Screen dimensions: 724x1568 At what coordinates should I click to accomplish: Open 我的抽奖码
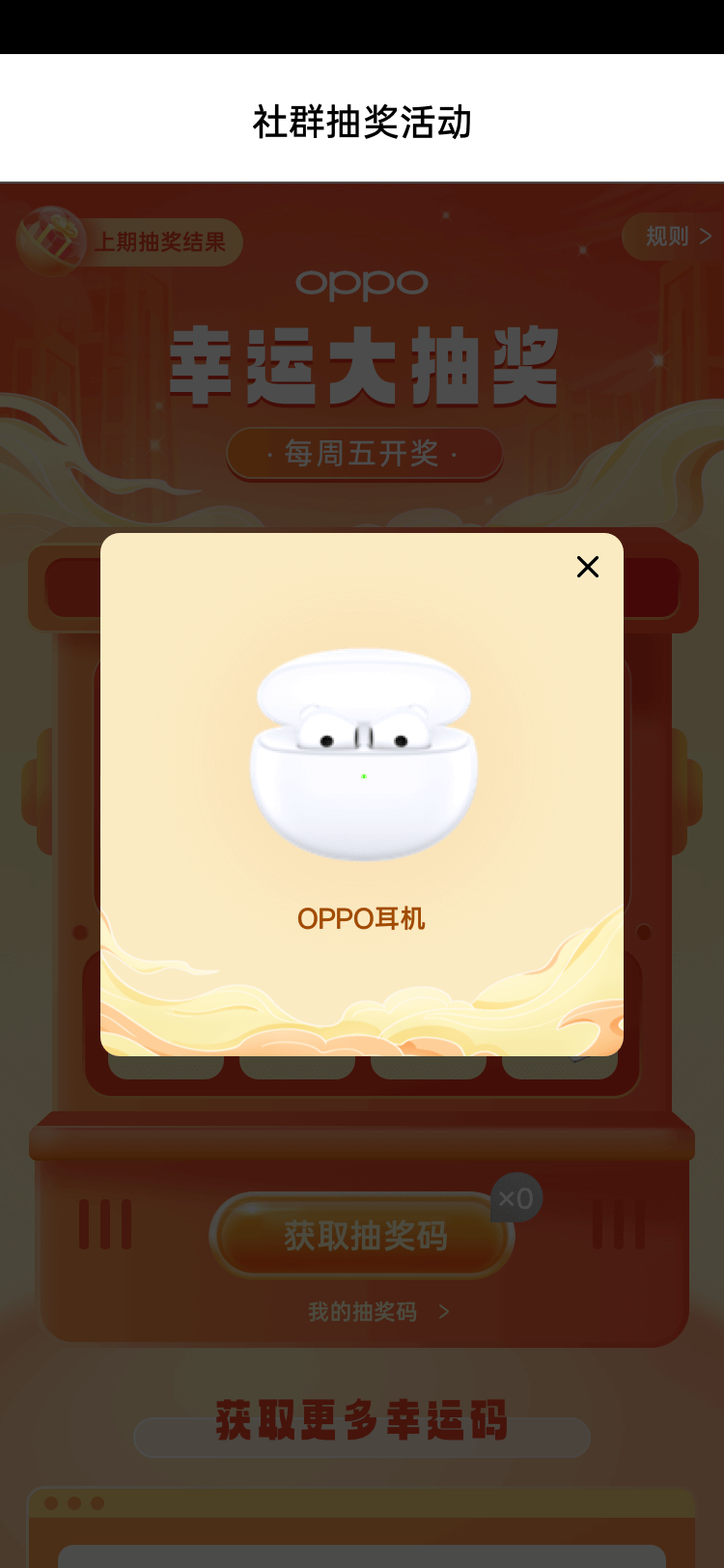coord(377,1312)
